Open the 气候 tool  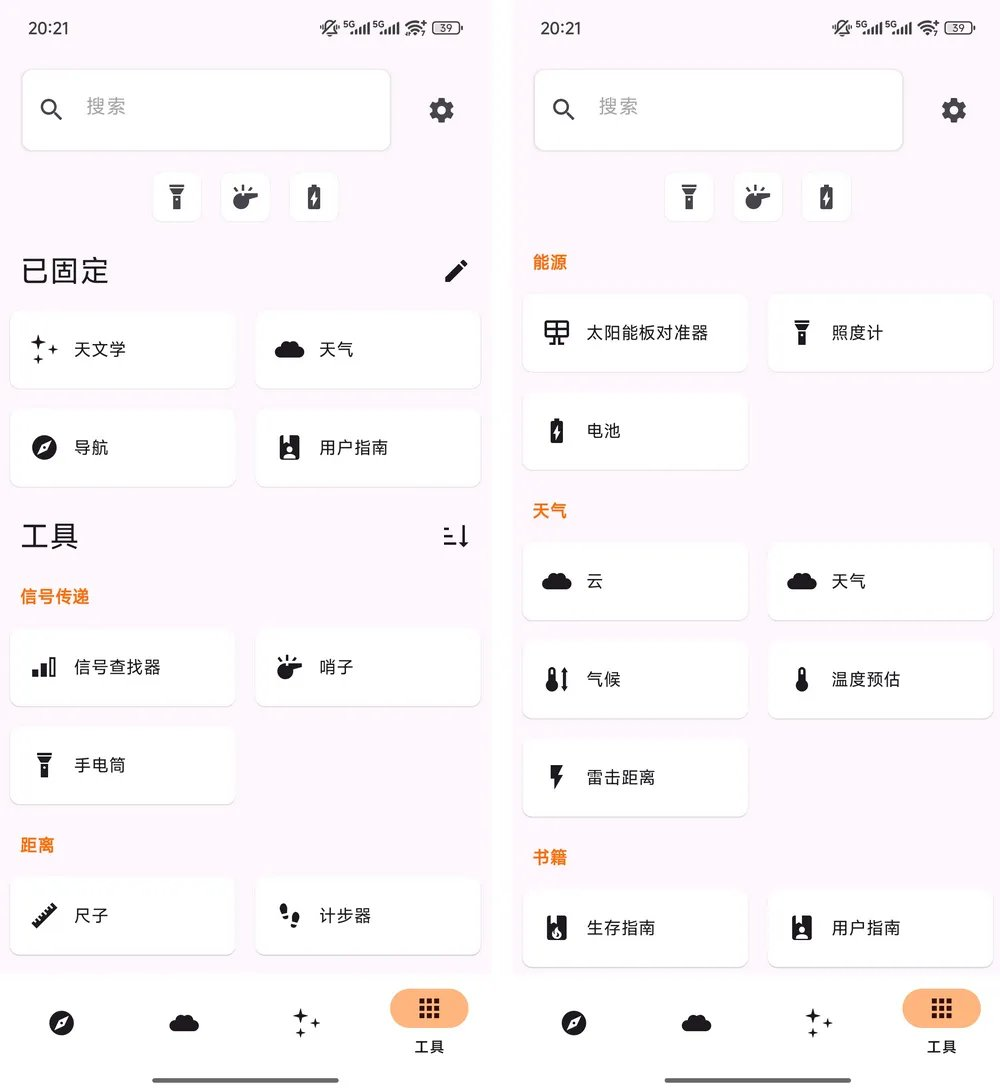pos(635,679)
